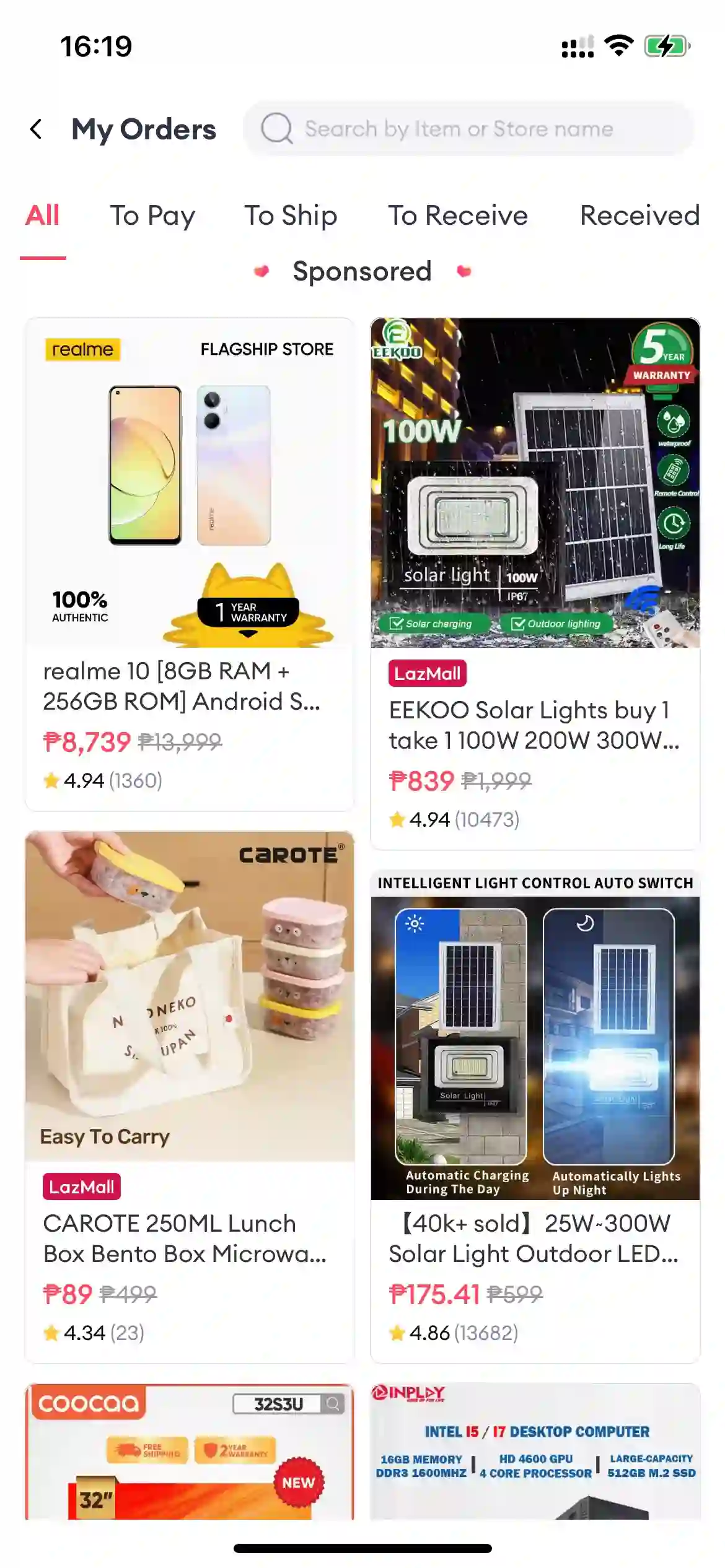Viewport: 725px width, 1568px height.
Task: Switch to the To Pay tab
Action: tap(152, 216)
